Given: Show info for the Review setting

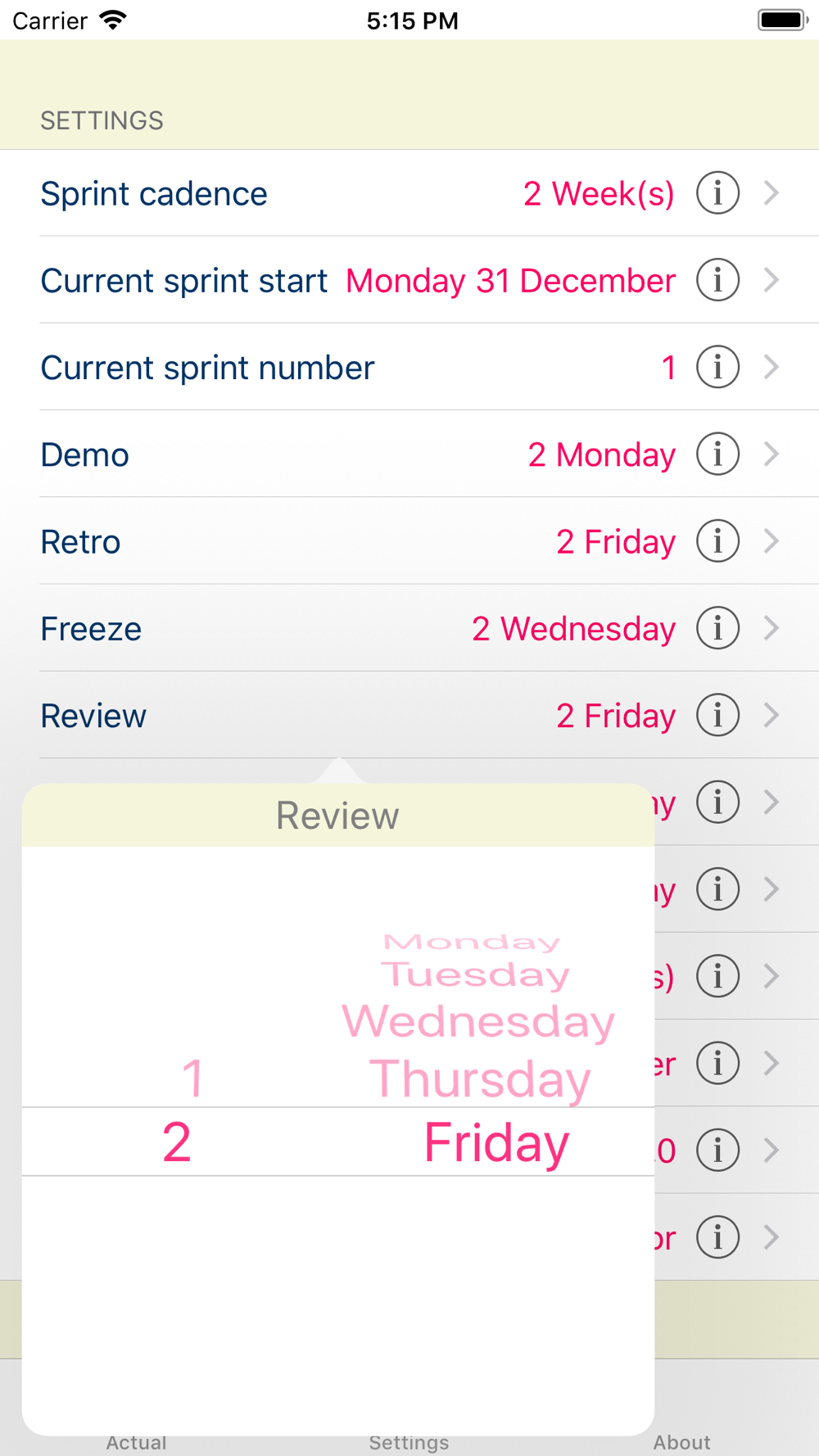Looking at the screenshot, I should pyautogui.click(x=717, y=715).
